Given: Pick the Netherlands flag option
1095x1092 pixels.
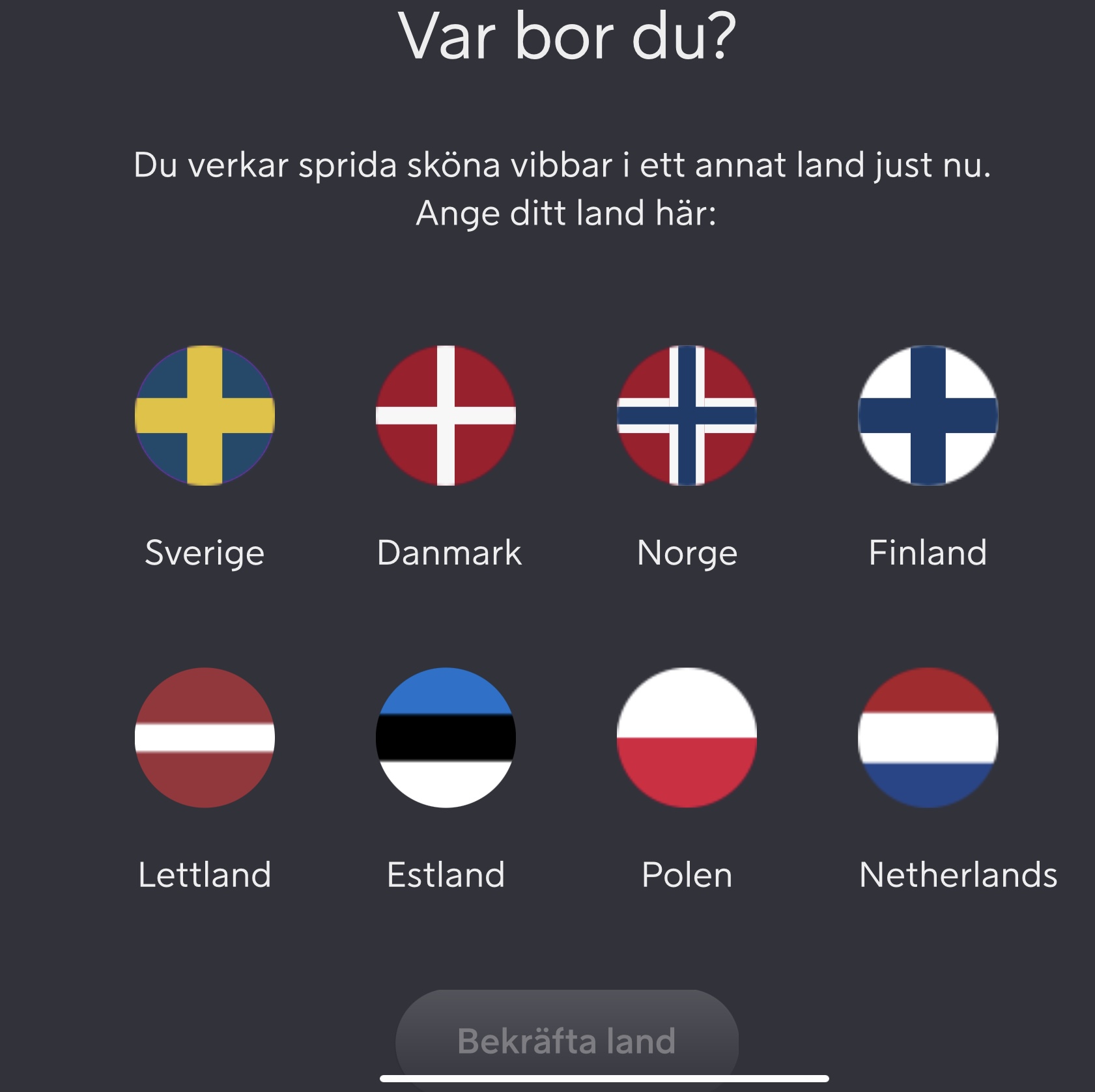Looking at the screenshot, I should click(x=928, y=737).
